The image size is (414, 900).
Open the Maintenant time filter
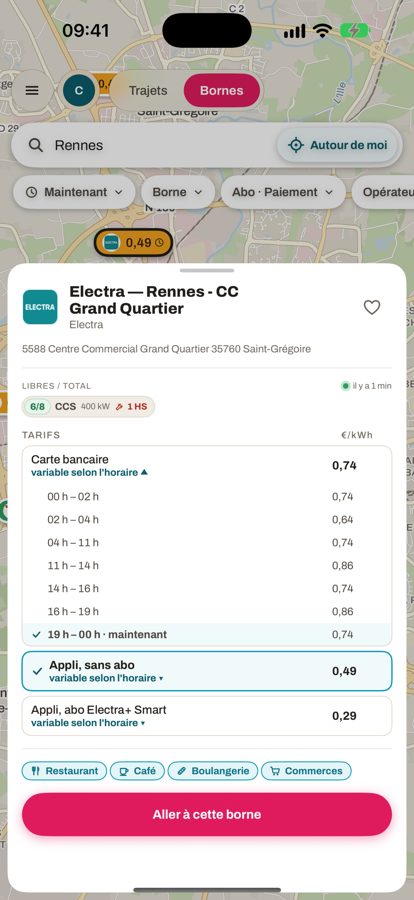74,192
